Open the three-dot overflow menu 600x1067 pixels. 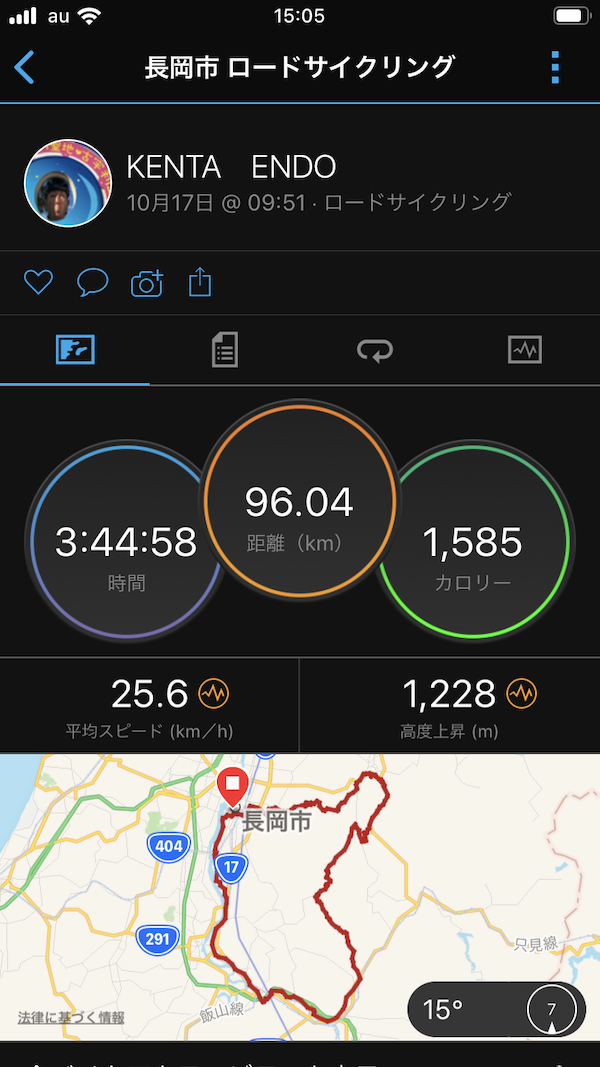[555, 67]
